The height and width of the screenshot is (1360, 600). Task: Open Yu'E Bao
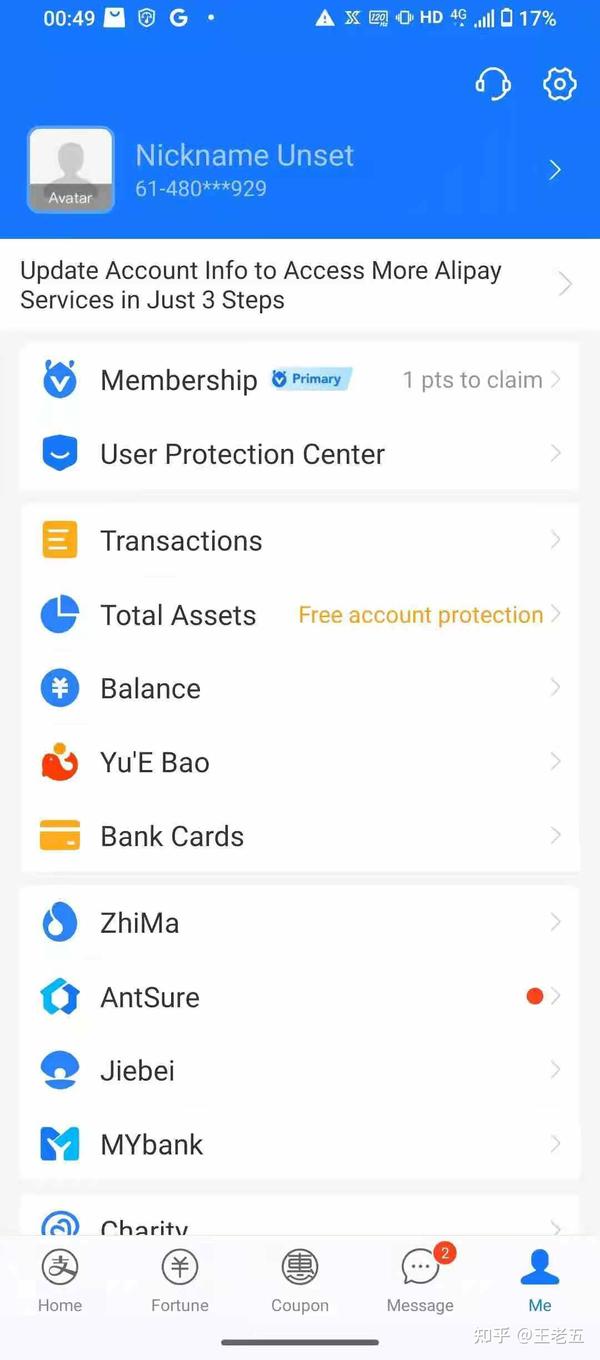[x=298, y=763]
